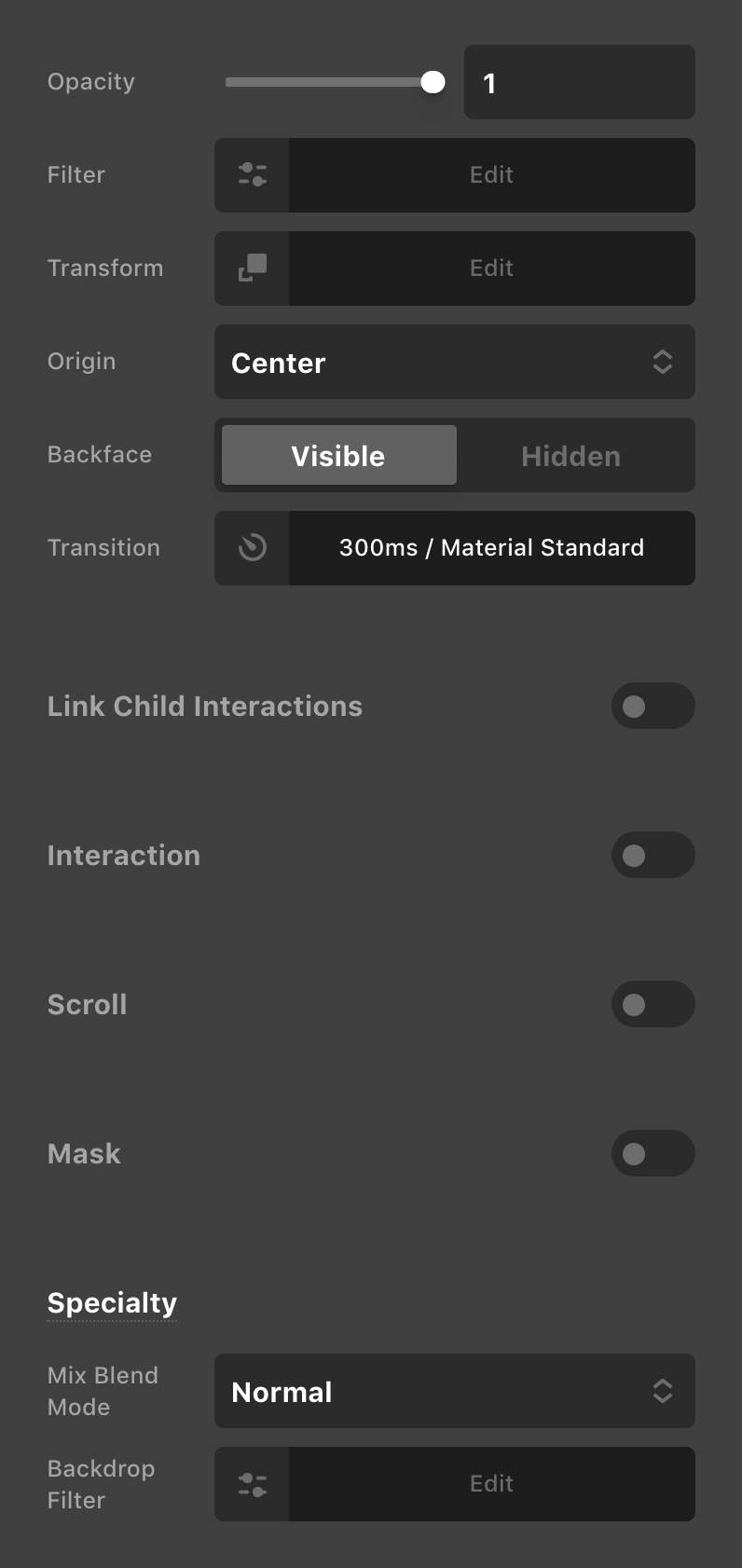Enable the Scroll toggle

tap(653, 1004)
